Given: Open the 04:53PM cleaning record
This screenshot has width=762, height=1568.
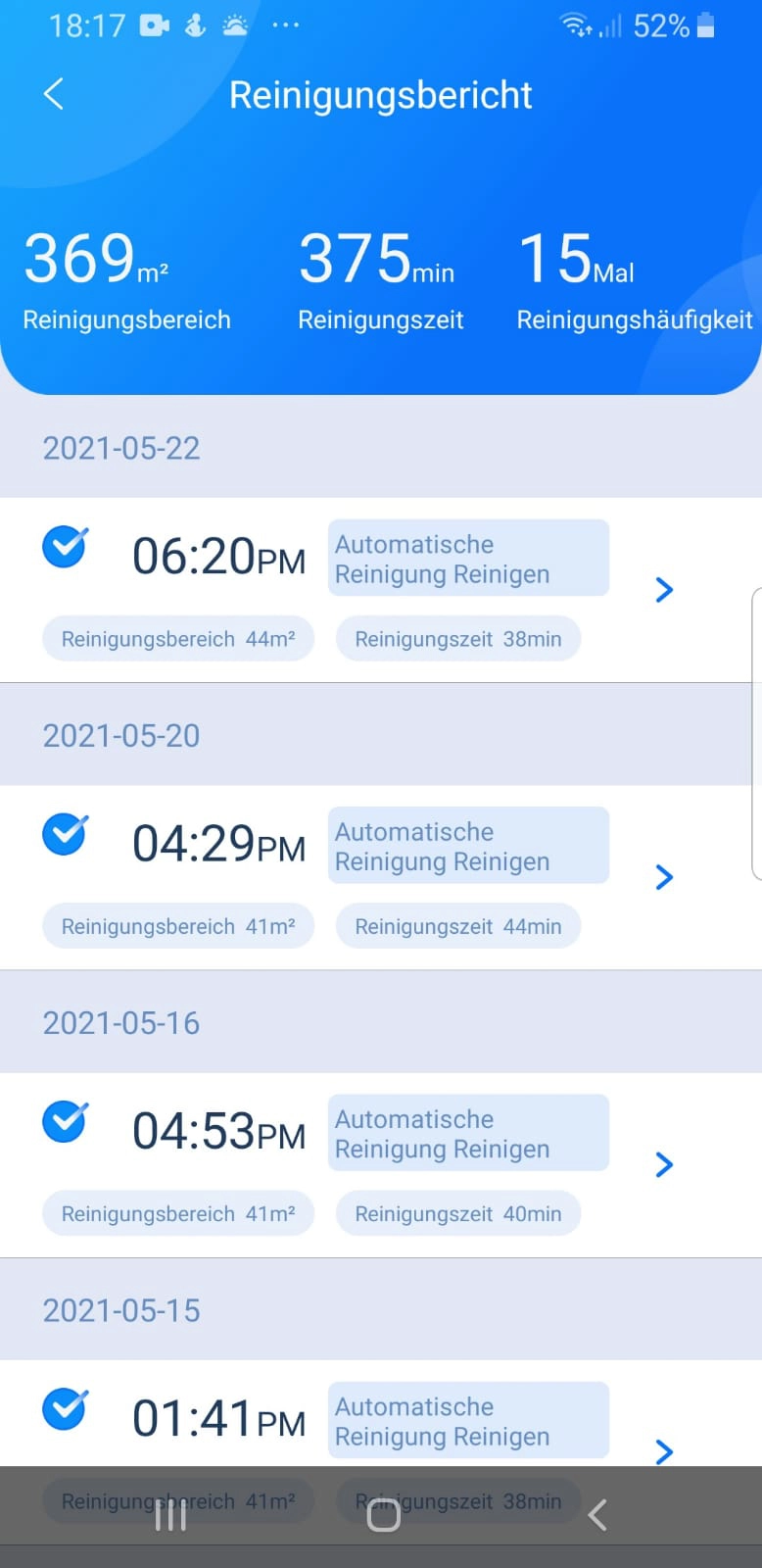Looking at the screenshot, I should (381, 1164).
